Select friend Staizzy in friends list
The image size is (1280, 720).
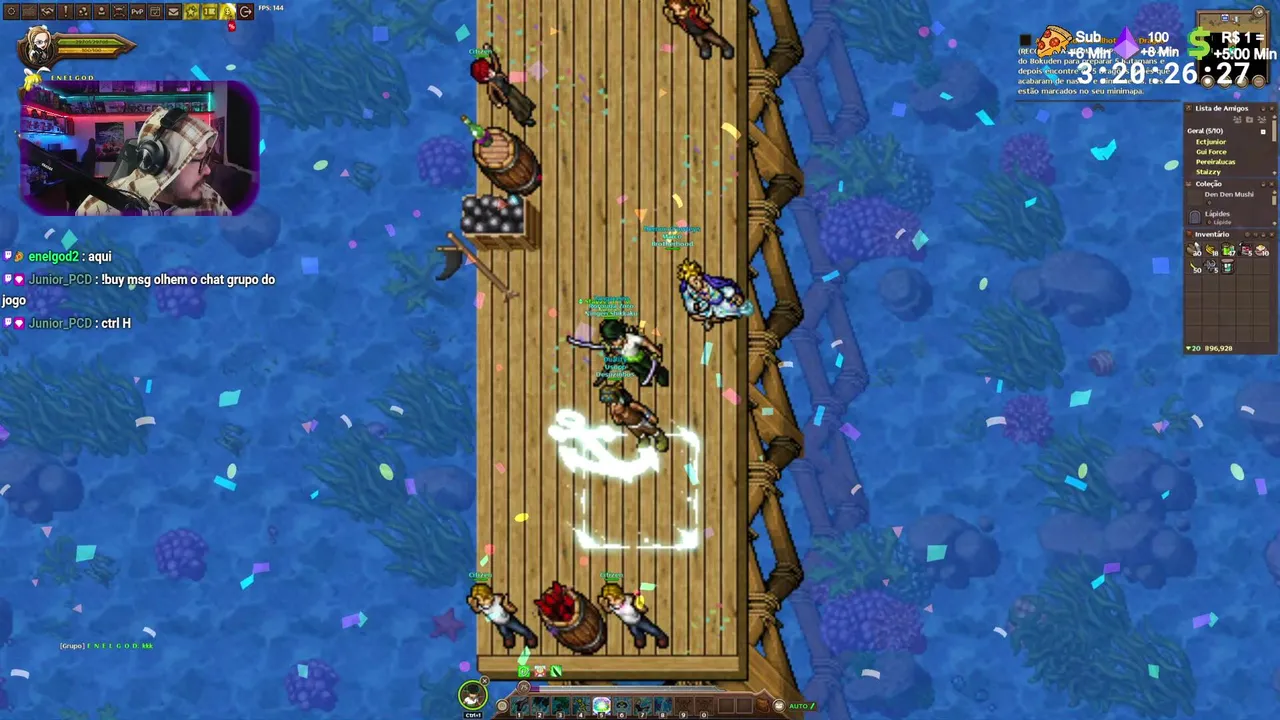pyautogui.click(x=1208, y=172)
